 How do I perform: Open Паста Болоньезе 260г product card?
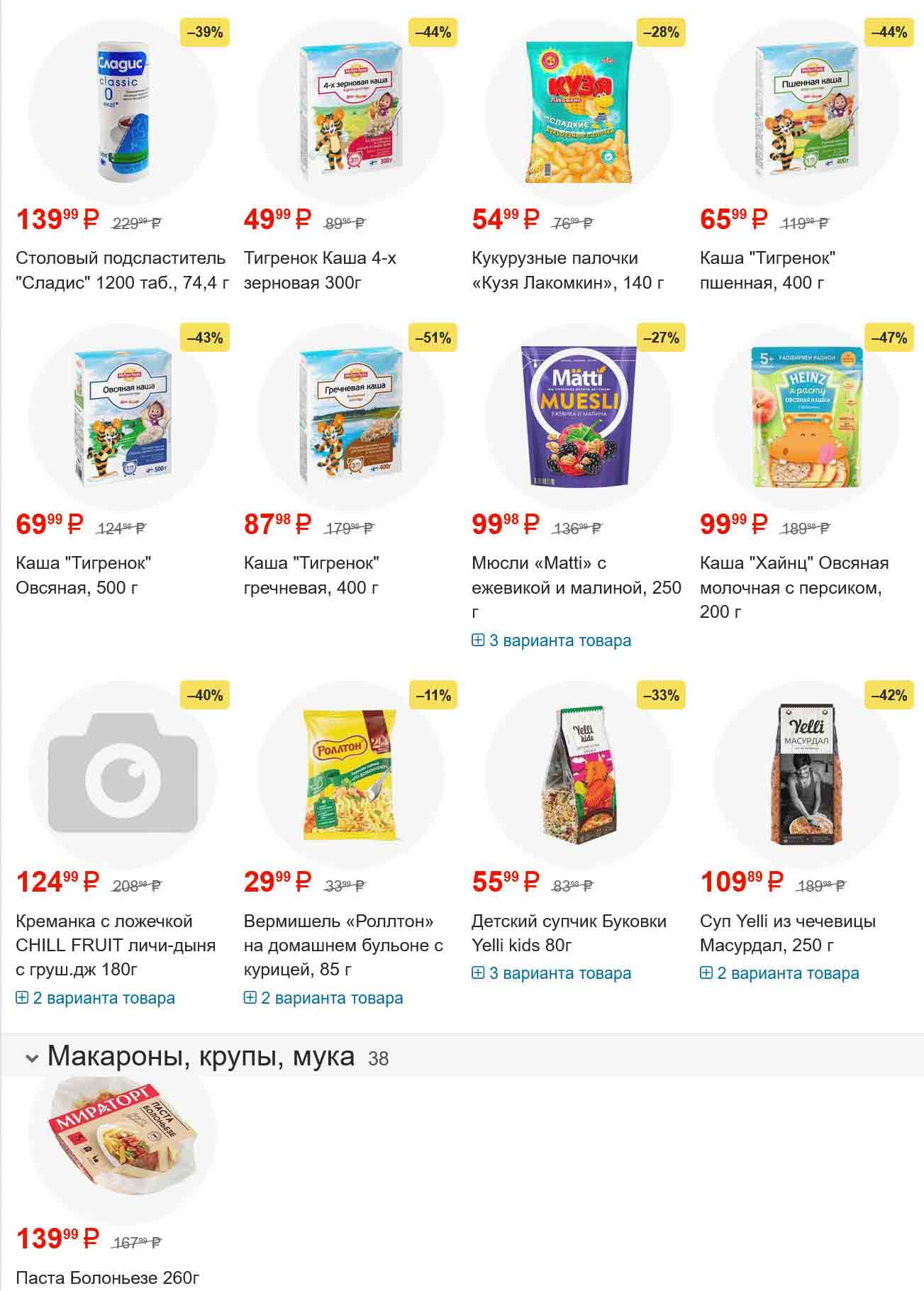107,1278
